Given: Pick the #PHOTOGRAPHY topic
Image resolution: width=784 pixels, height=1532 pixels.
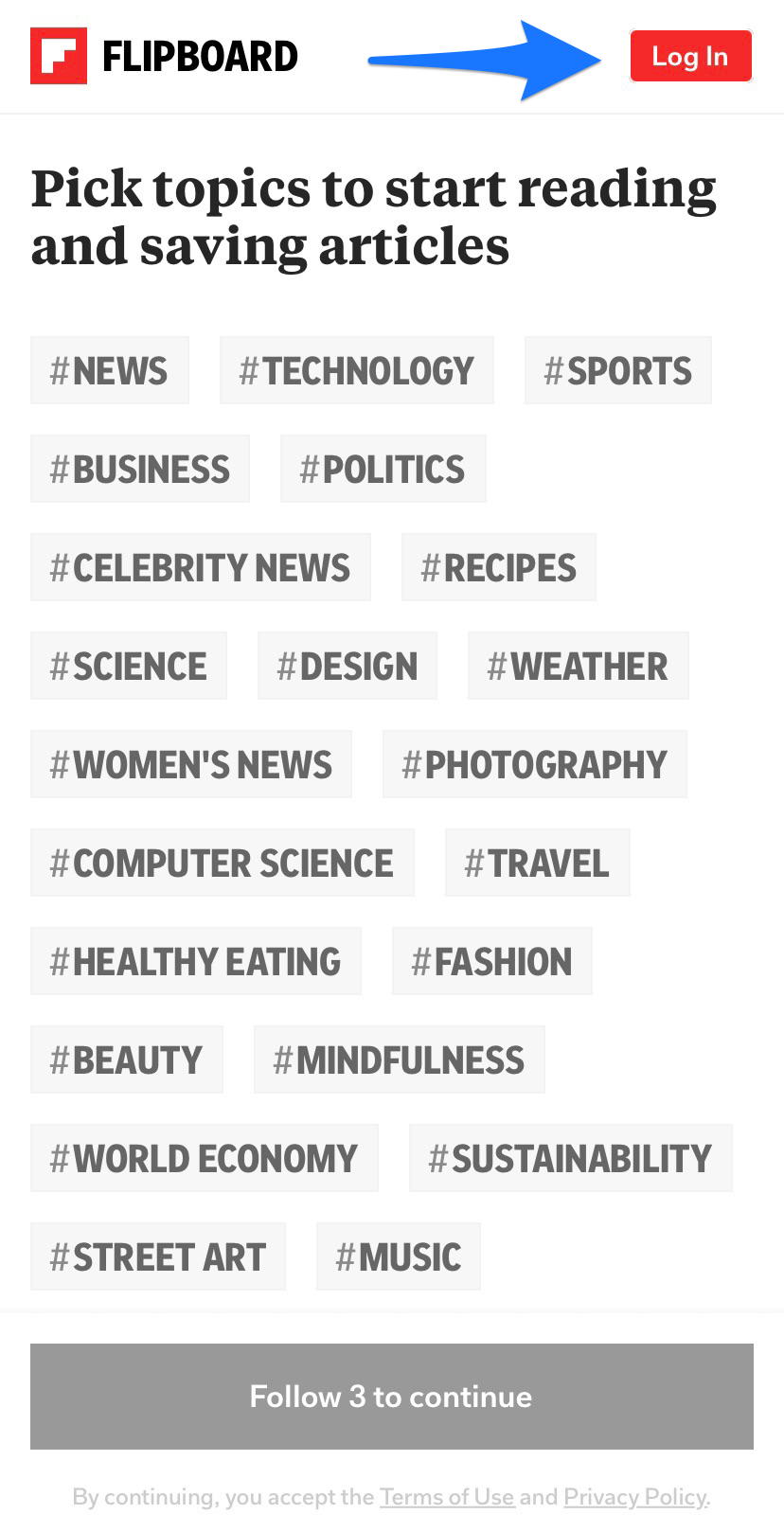Looking at the screenshot, I should tap(534, 764).
